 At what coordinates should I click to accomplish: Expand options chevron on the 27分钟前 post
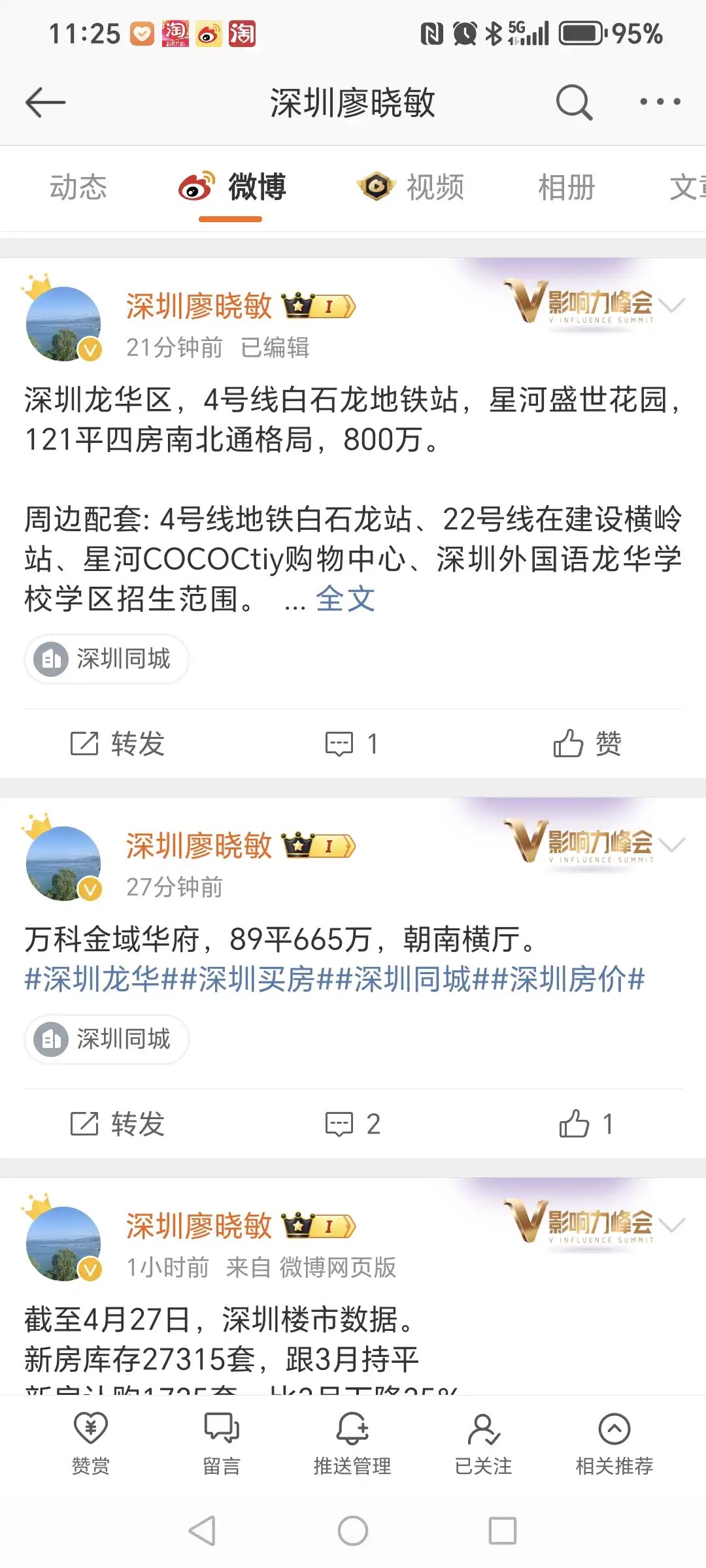click(x=672, y=844)
